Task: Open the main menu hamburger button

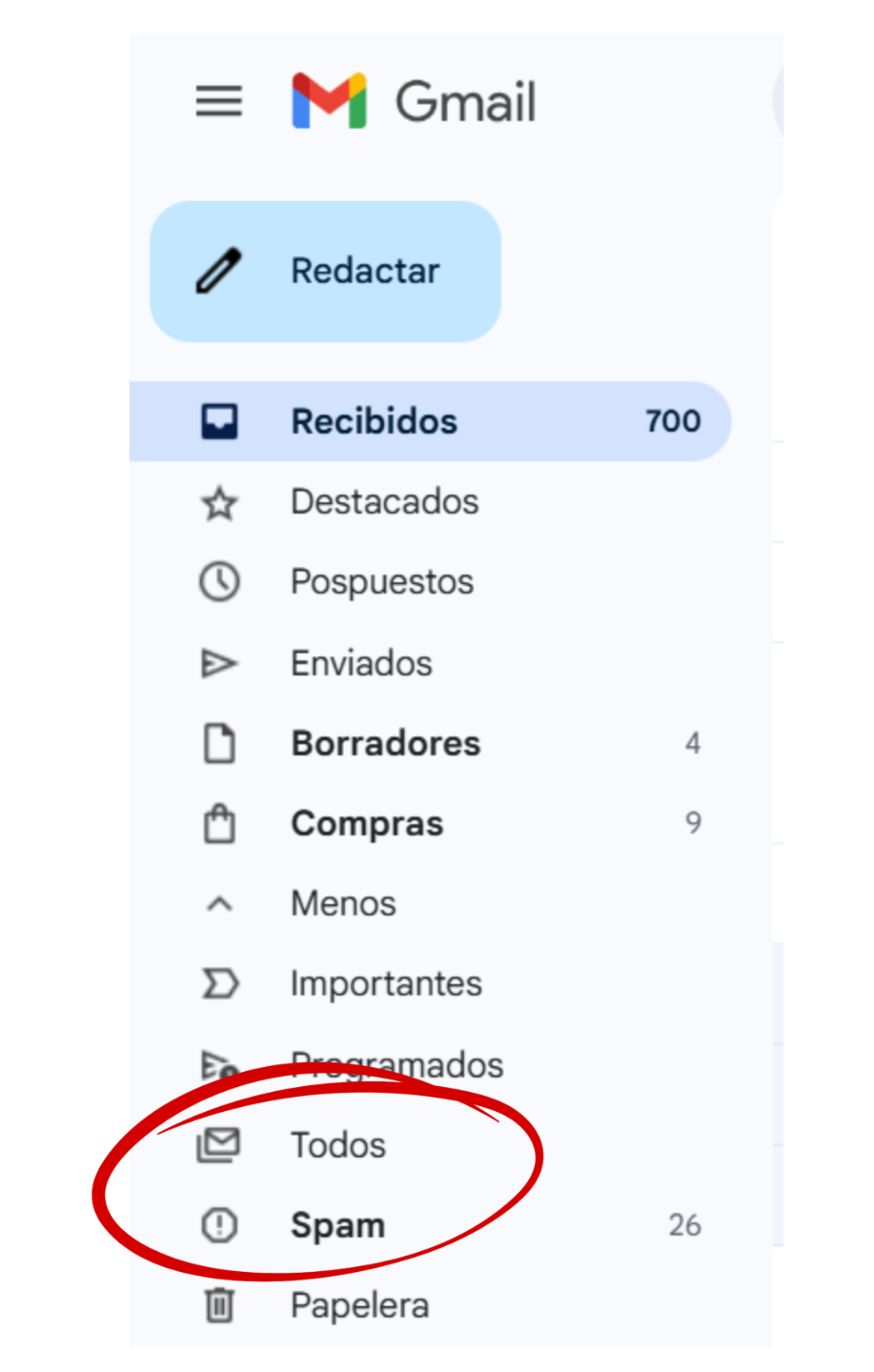Action: 218,101
